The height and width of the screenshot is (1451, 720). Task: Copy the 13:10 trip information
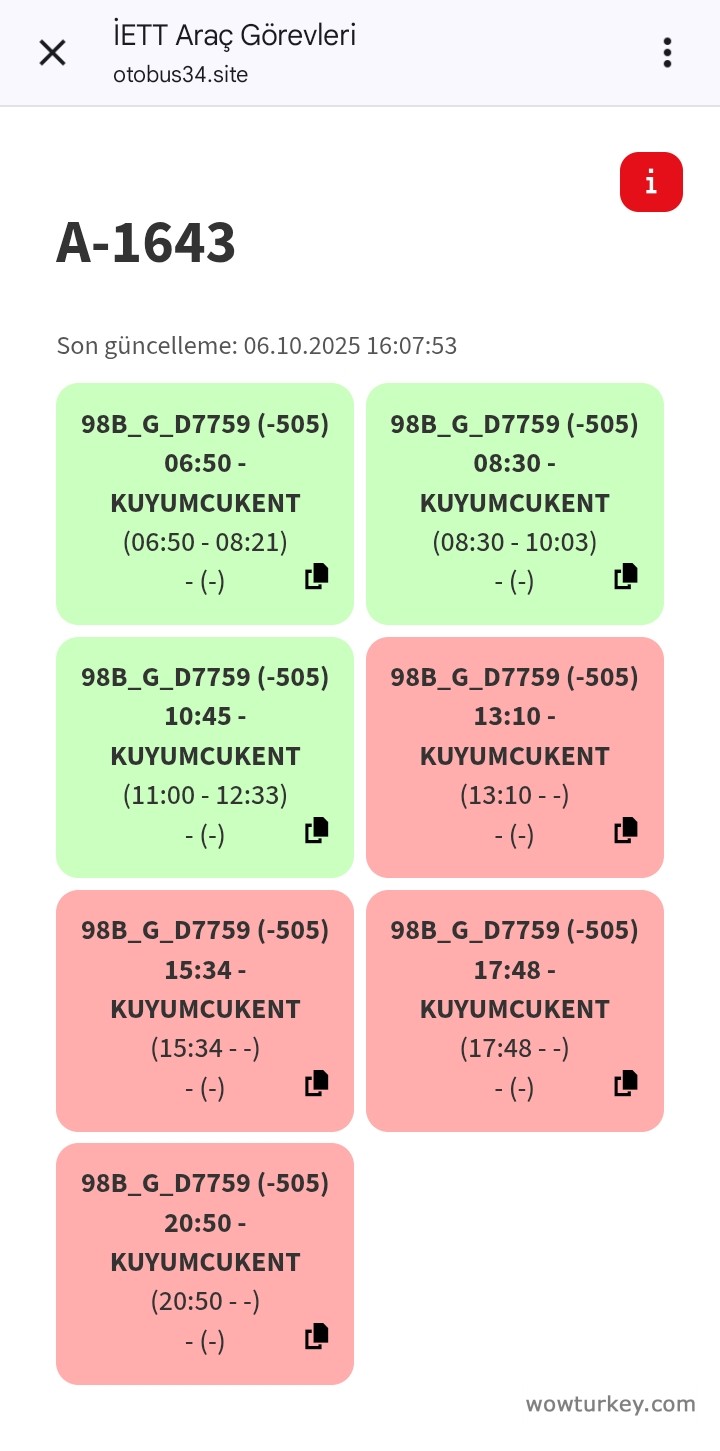[625, 830]
